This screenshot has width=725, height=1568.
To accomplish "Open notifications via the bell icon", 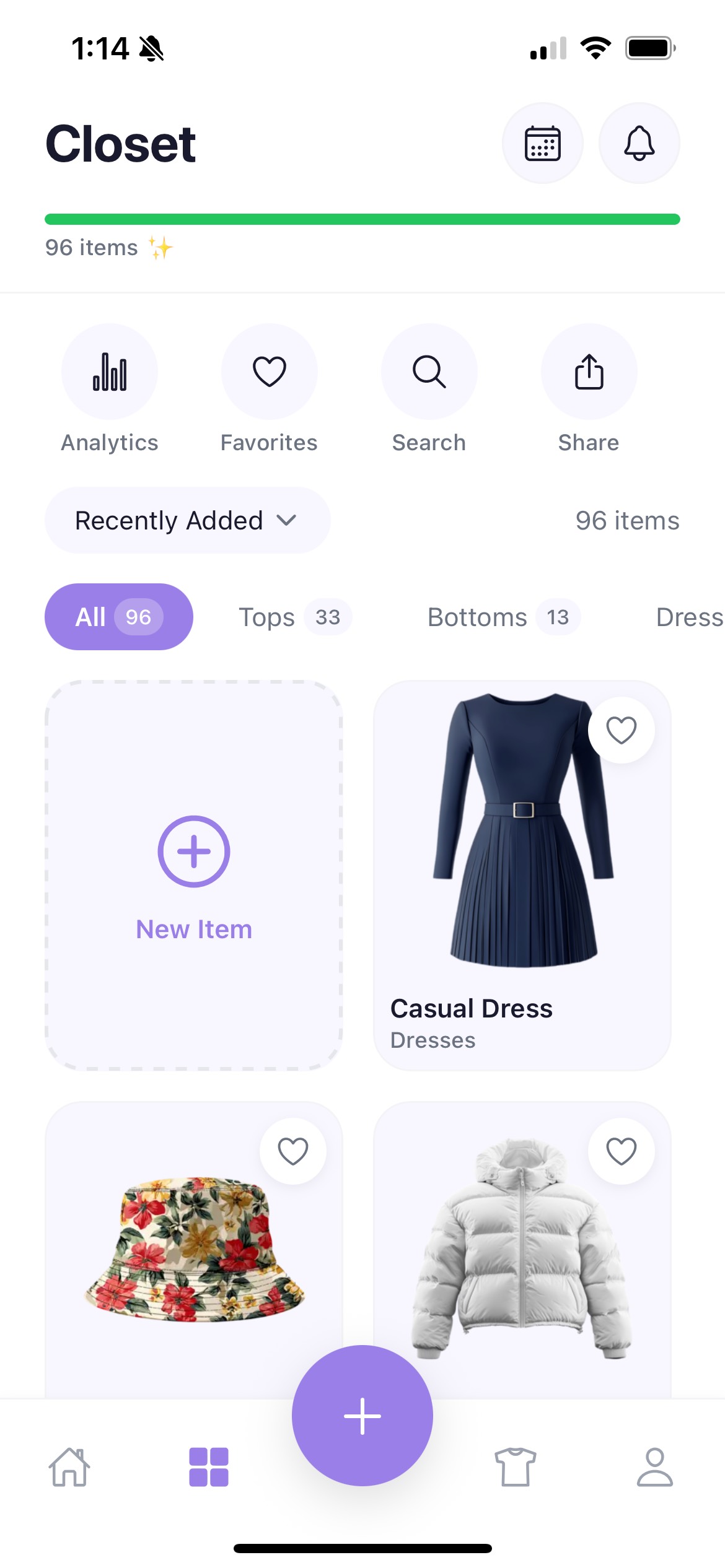I will click(639, 143).
